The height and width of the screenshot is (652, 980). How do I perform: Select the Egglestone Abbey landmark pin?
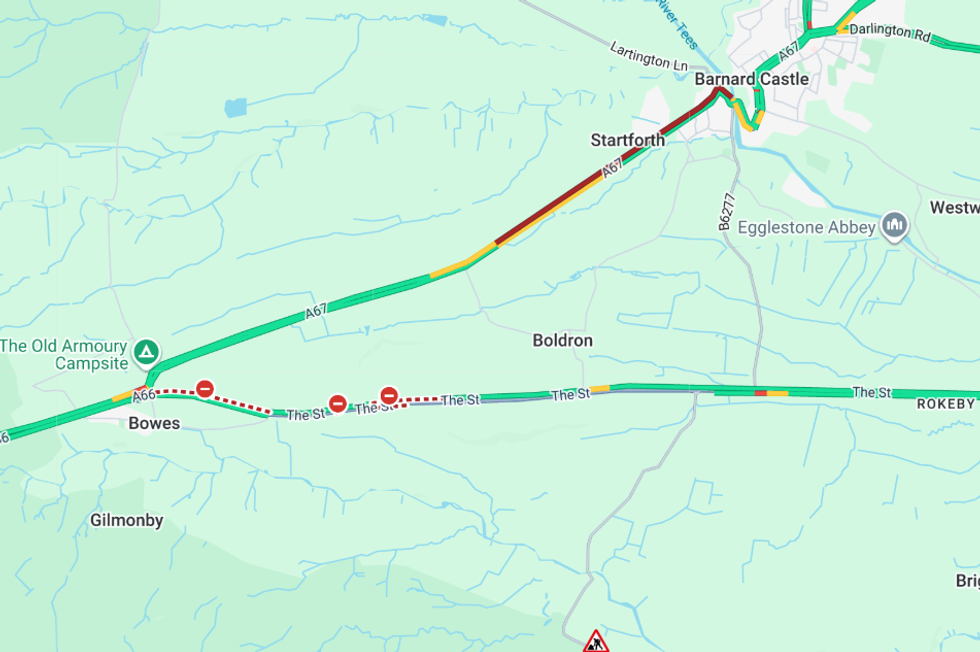(x=894, y=227)
